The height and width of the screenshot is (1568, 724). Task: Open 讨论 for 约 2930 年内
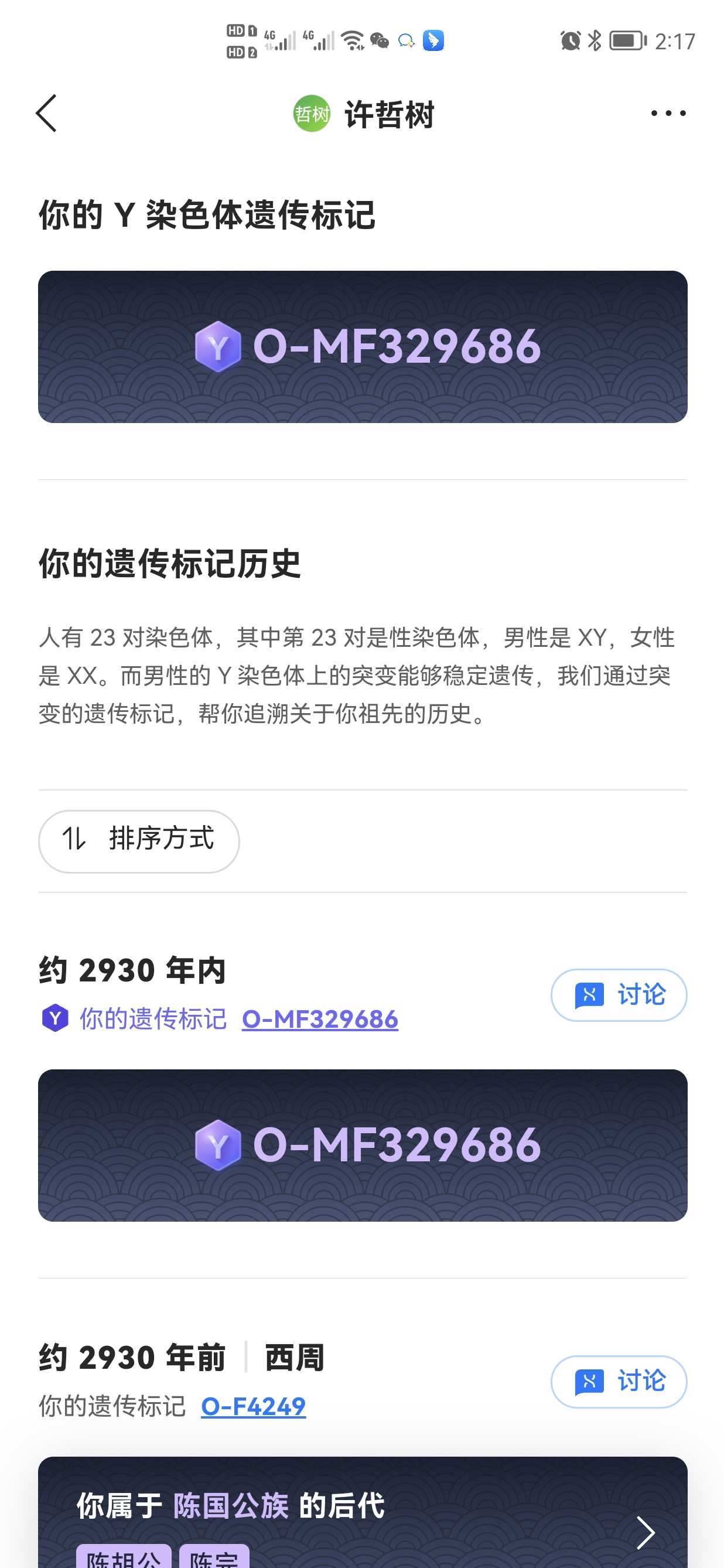point(619,994)
